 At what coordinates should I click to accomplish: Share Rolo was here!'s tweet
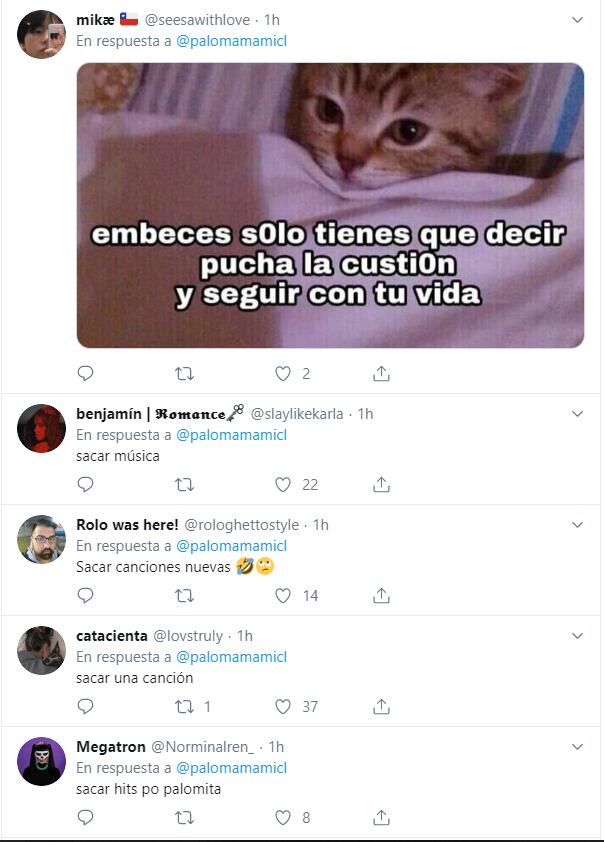[381, 595]
